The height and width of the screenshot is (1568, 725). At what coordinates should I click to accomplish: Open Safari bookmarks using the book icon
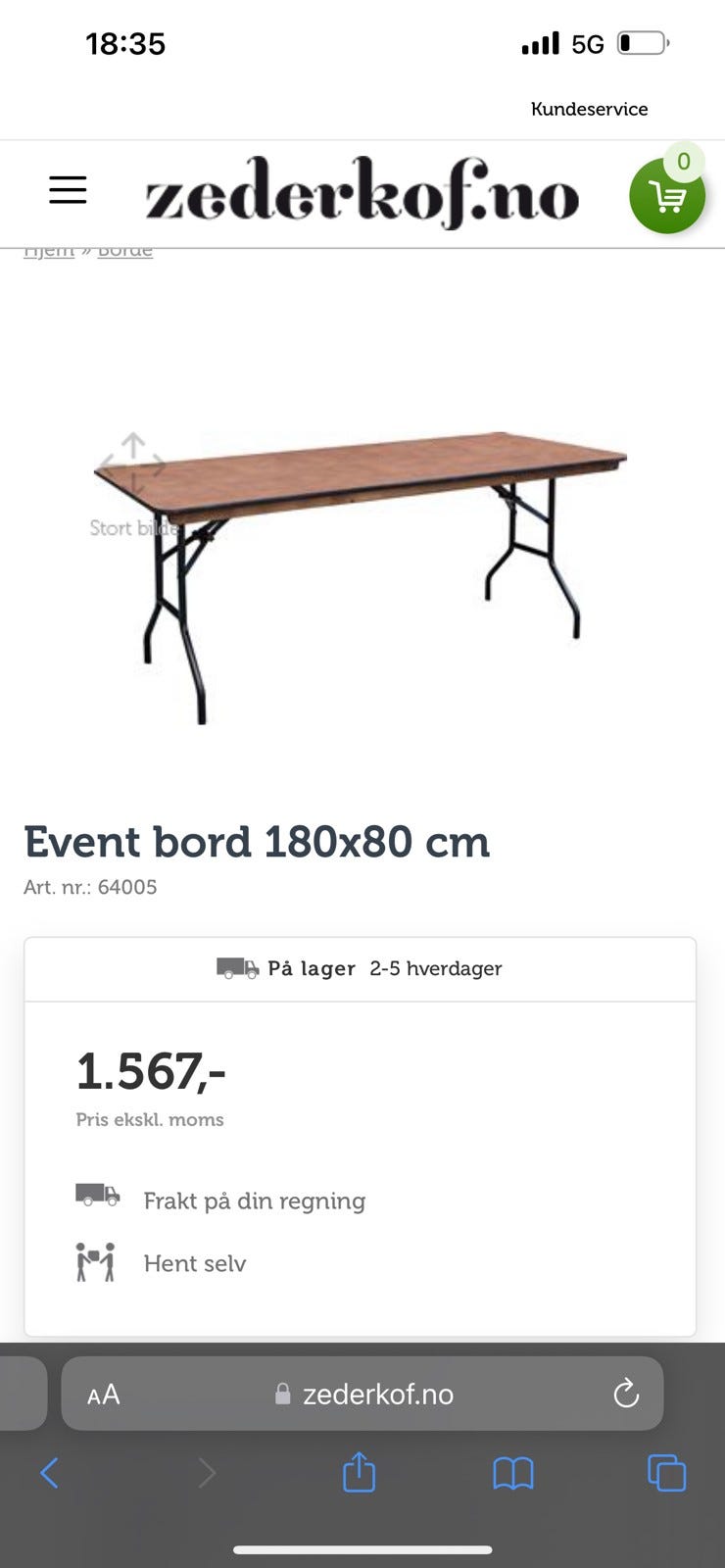tap(513, 1472)
